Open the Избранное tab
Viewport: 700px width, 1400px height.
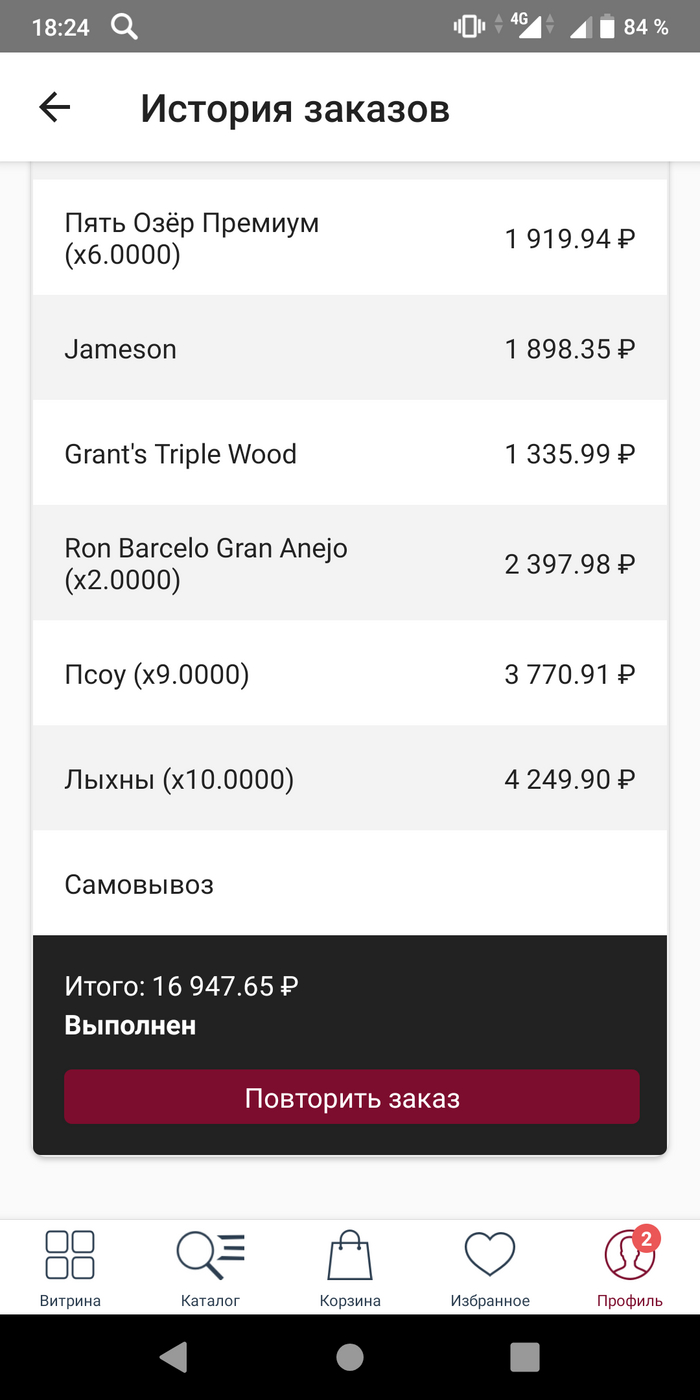(x=490, y=1267)
